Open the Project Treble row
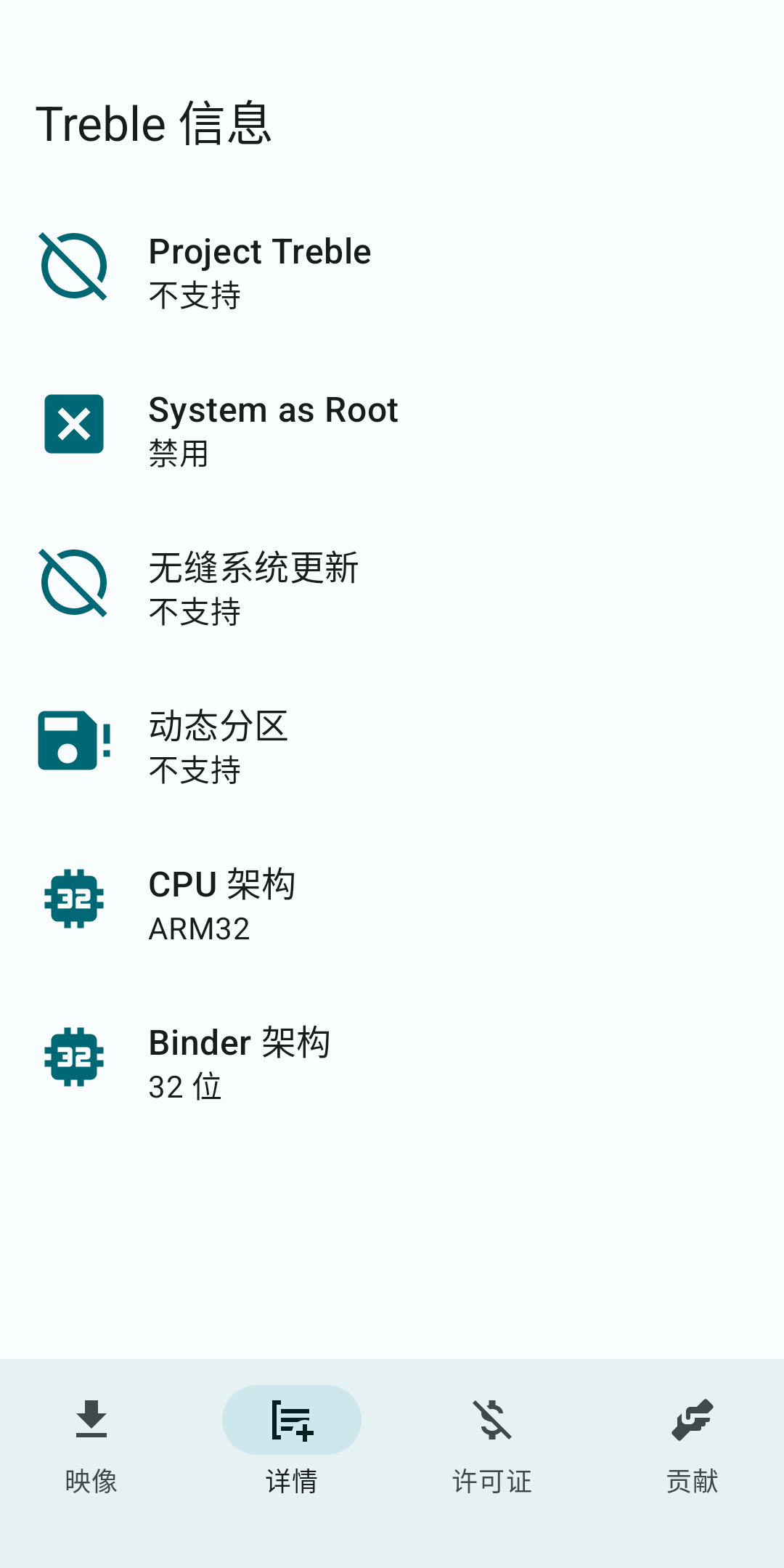Viewport: 784px width, 1568px height. (x=392, y=271)
